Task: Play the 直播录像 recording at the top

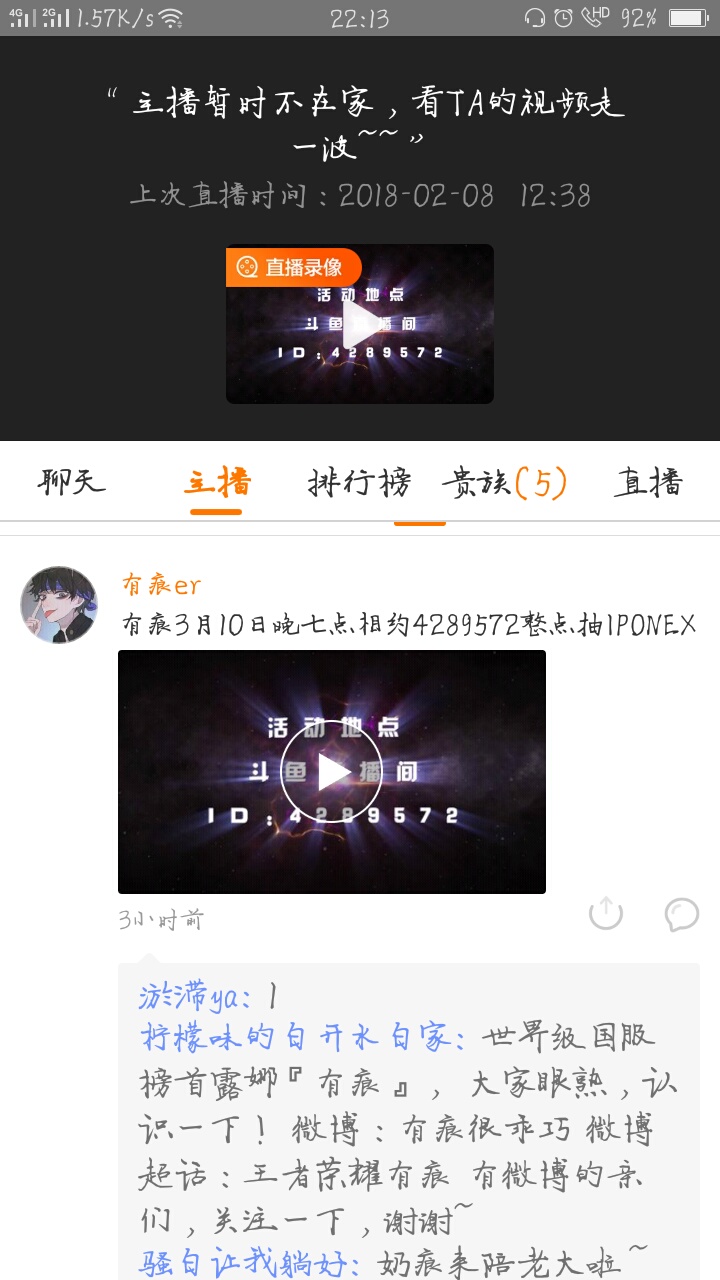Action: (x=360, y=325)
